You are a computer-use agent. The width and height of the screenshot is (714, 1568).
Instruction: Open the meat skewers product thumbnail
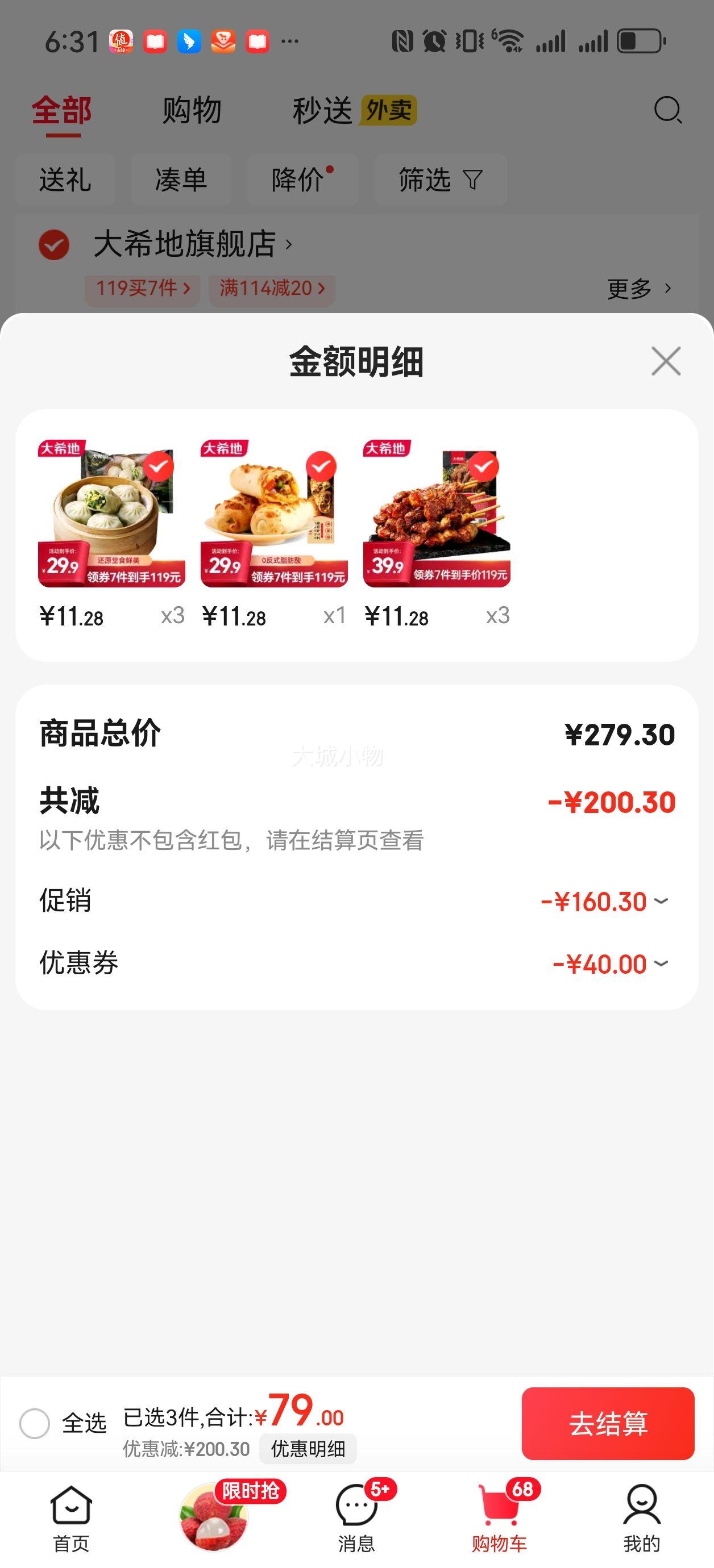coord(437,513)
